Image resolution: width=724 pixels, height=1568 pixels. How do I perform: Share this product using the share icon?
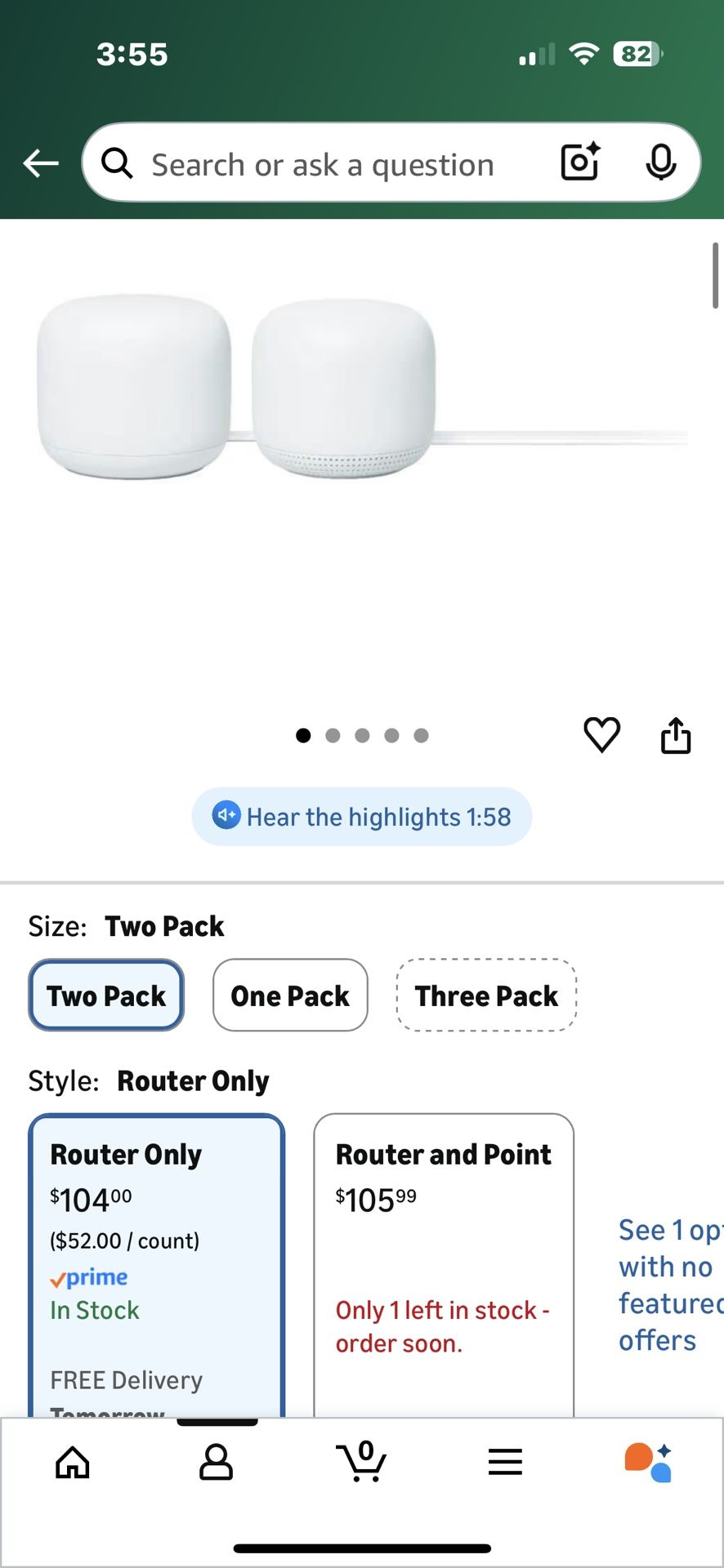(675, 734)
